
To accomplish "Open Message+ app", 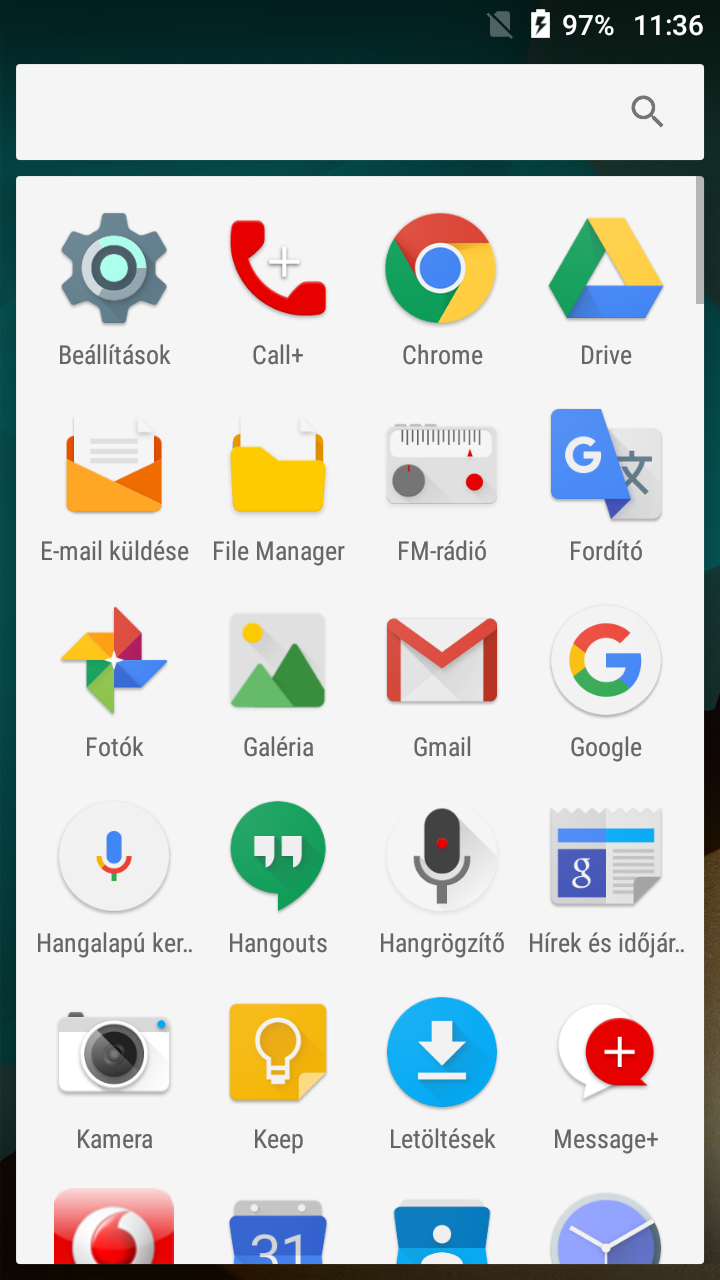I will pyautogui.click(x=606, y=1054).
